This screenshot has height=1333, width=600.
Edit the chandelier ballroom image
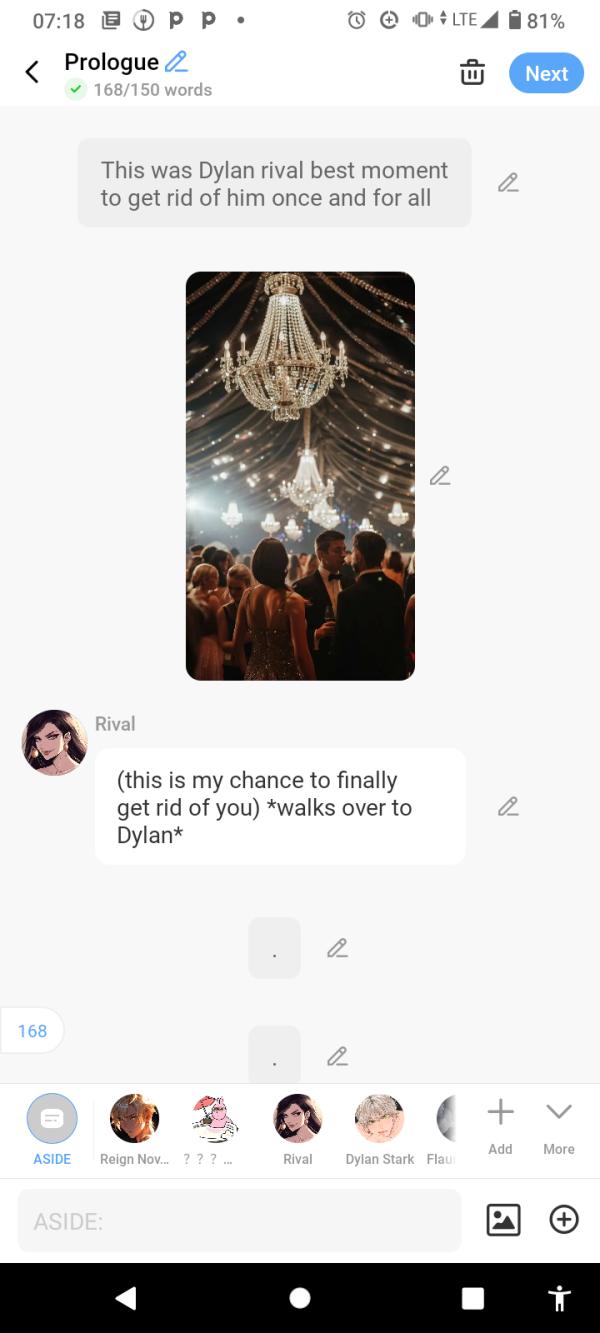click(x=440, y=476)
